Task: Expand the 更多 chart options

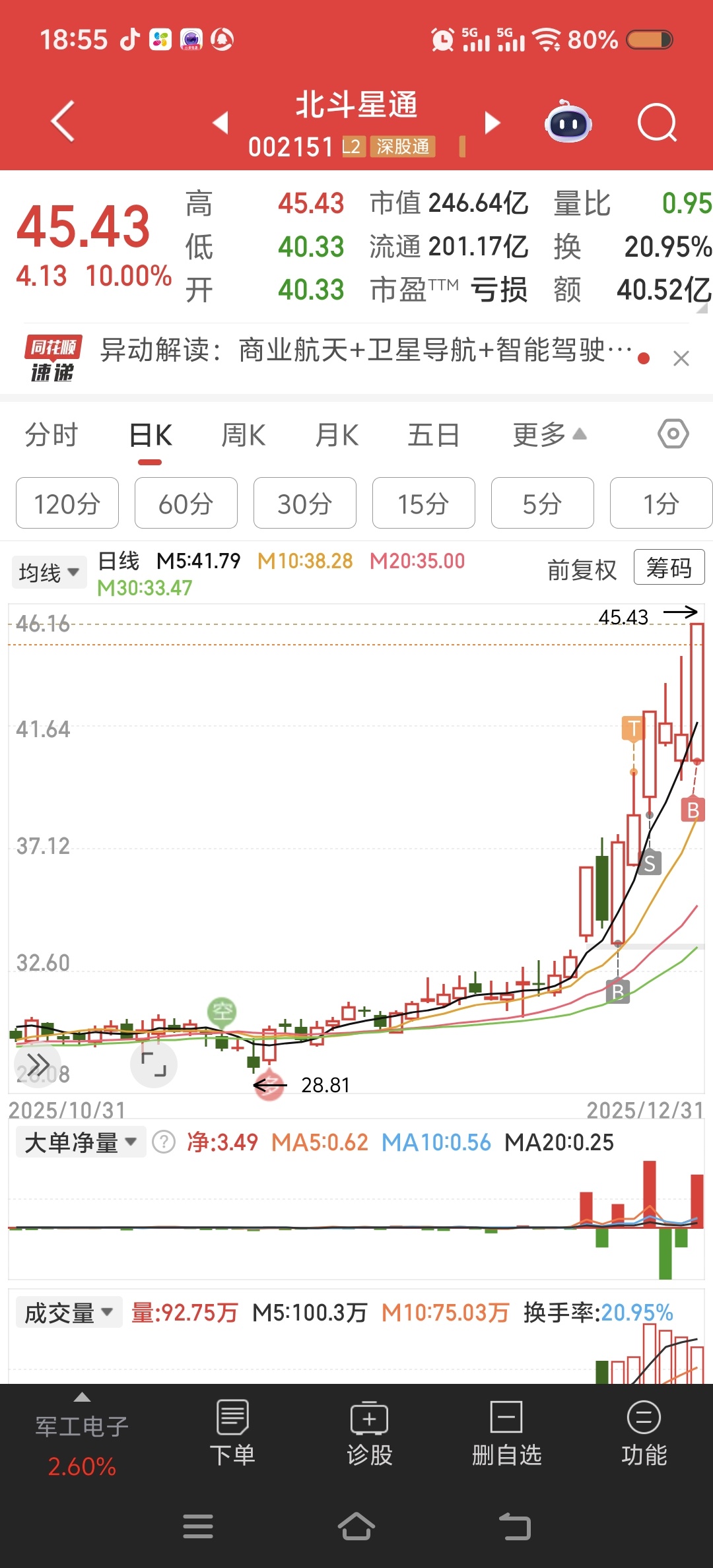Action: pos(549,436)
